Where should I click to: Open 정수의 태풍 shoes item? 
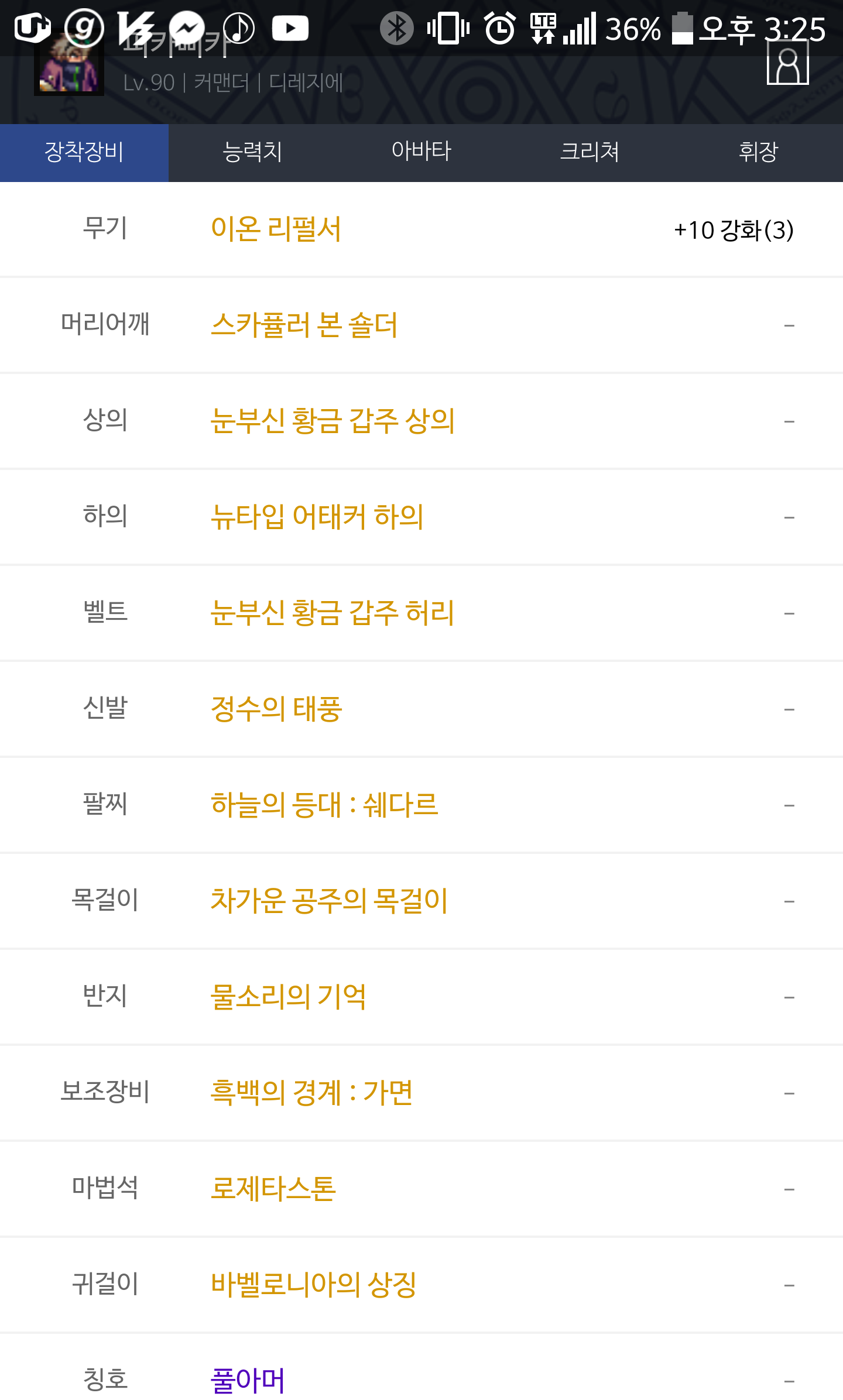276,709
